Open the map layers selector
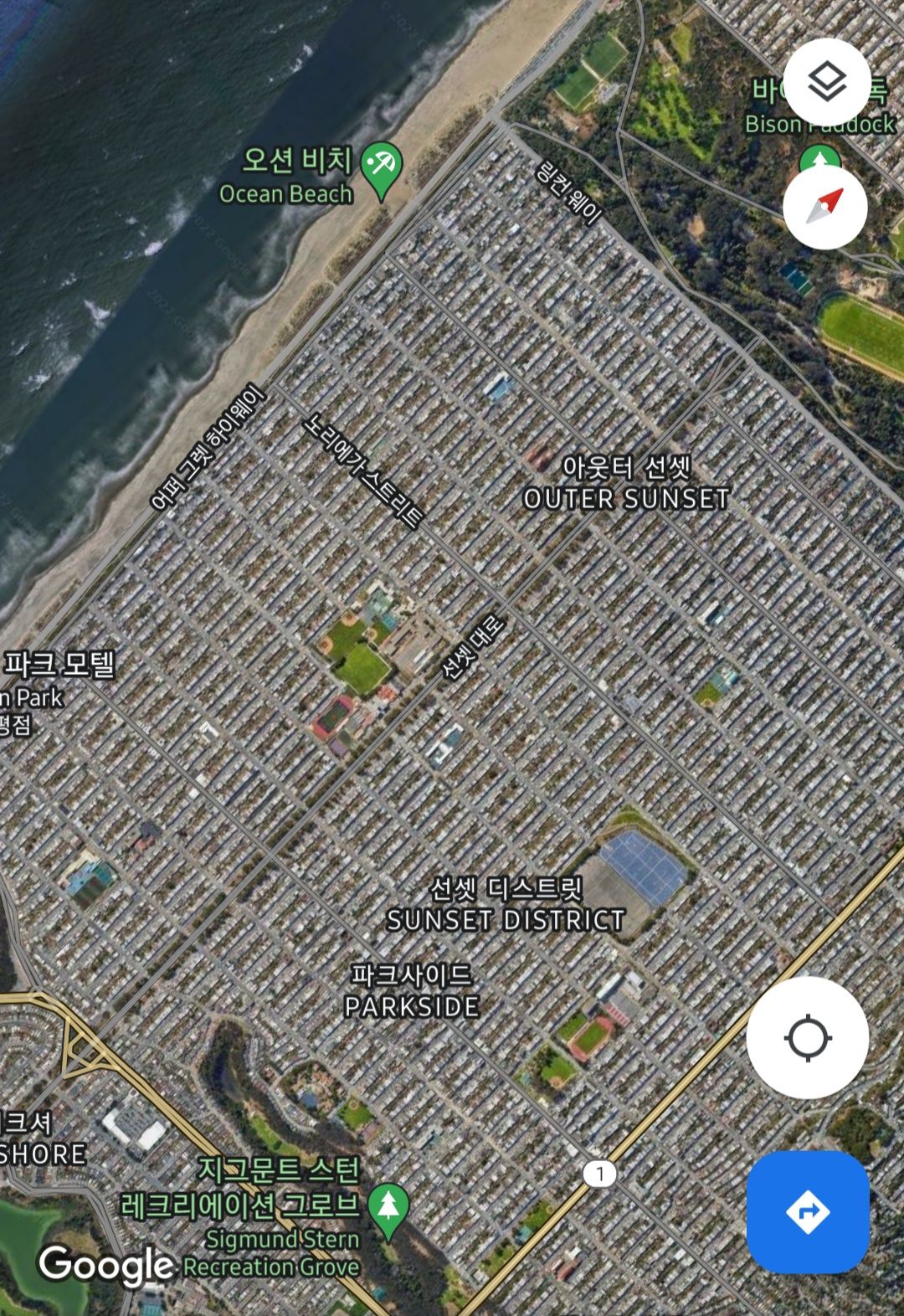Screen dimensions: 904x1316 coord(826,82)
